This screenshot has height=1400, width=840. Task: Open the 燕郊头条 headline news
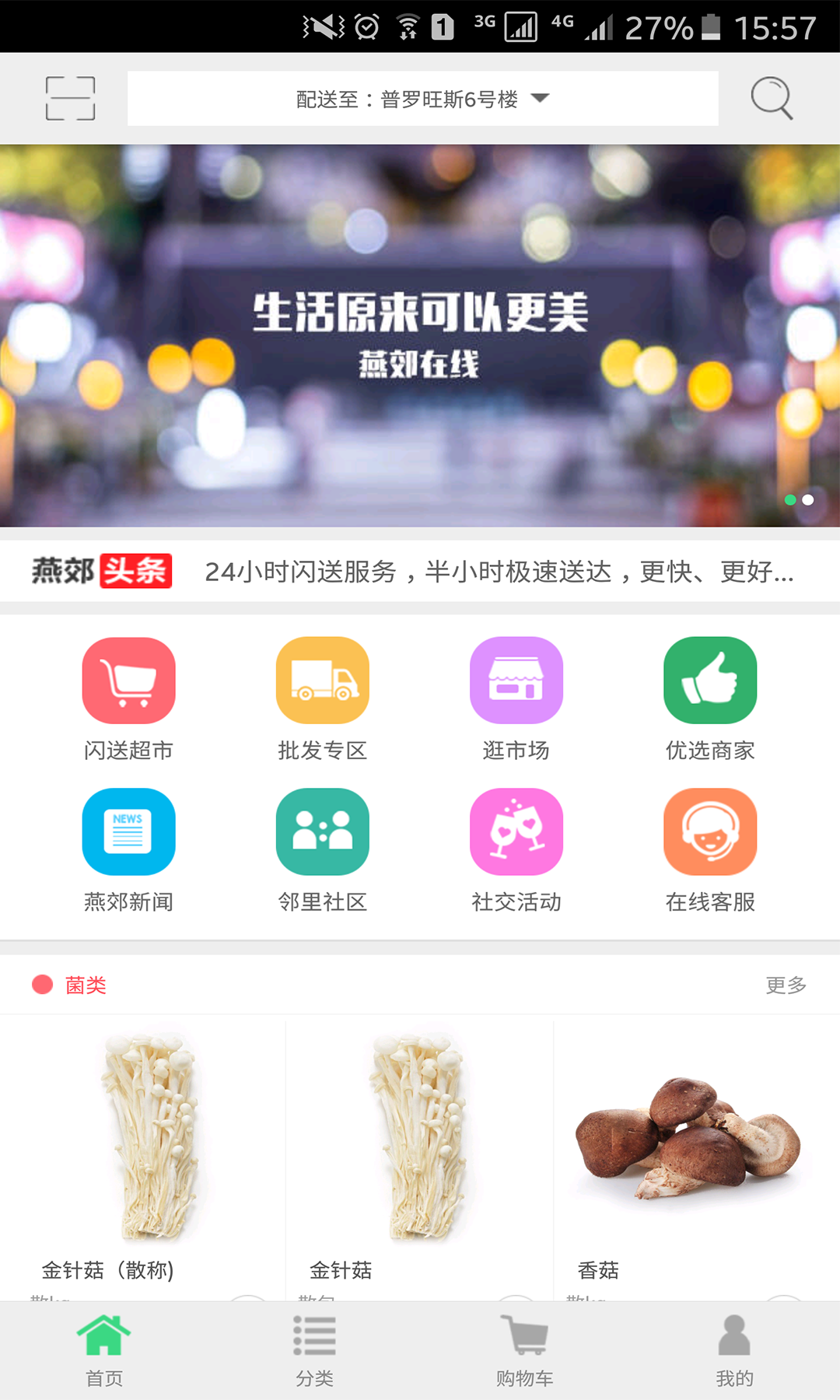click(498, 572)
